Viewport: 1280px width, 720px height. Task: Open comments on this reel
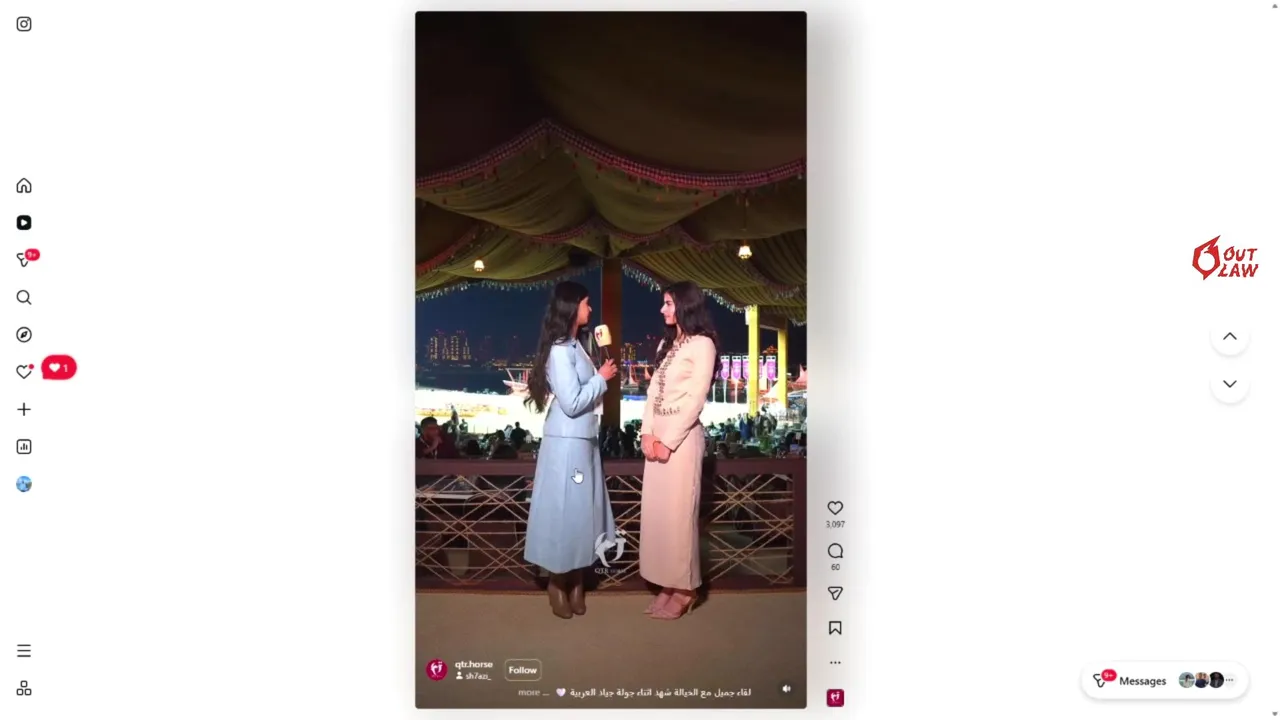coord(835,551)
